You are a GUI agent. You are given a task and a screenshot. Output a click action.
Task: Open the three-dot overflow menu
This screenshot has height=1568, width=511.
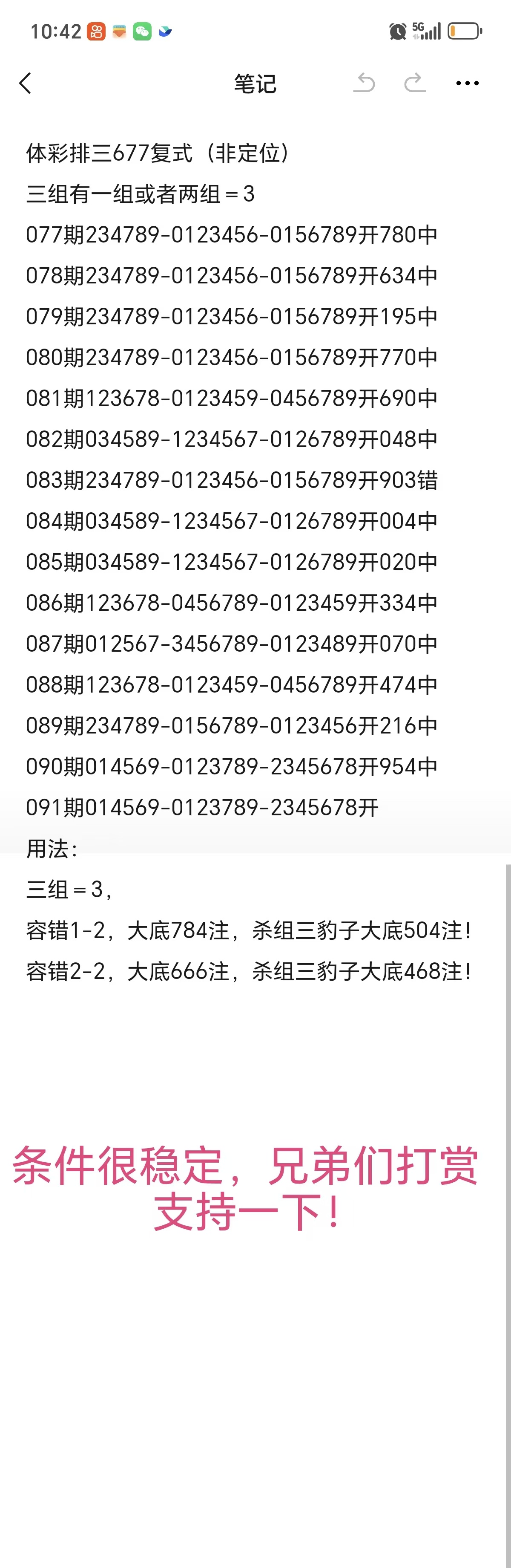(x=467, y=84)
